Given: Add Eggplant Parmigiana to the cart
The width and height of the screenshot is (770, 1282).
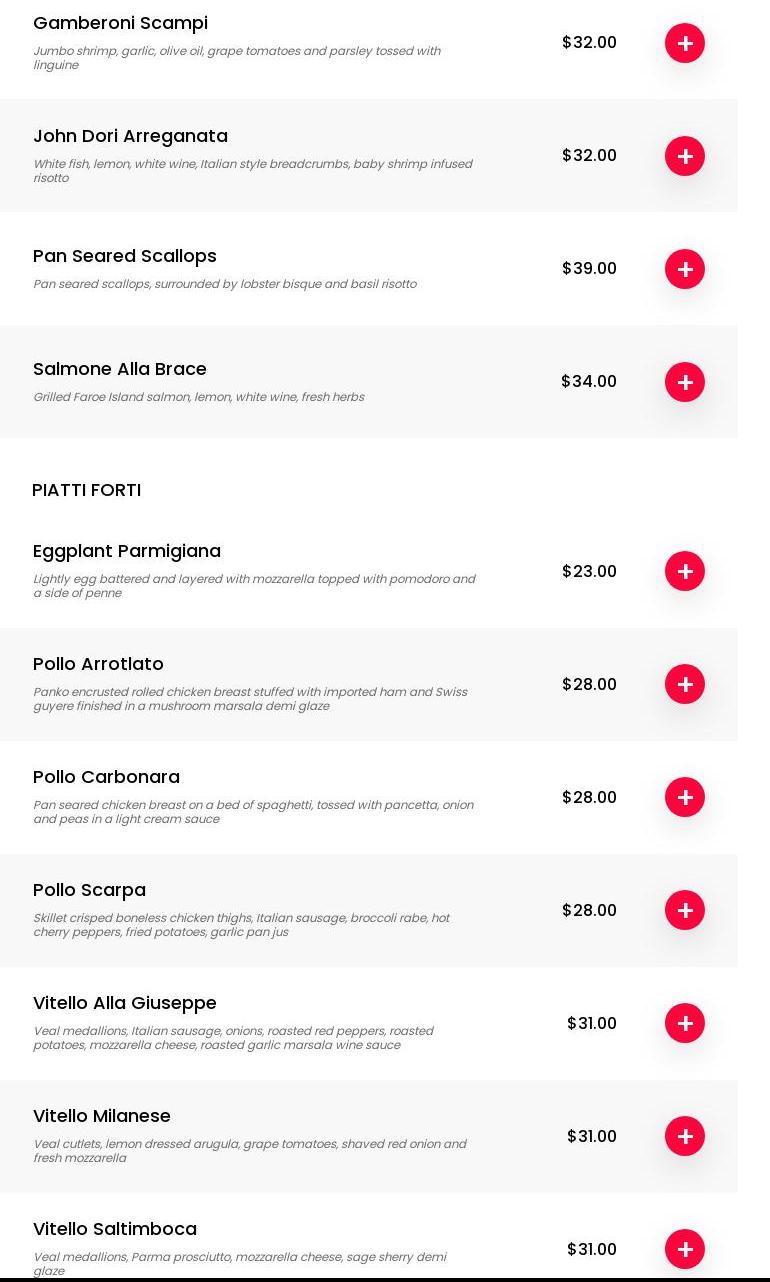Looking at the screenshot, I should [x=685, y=571].
